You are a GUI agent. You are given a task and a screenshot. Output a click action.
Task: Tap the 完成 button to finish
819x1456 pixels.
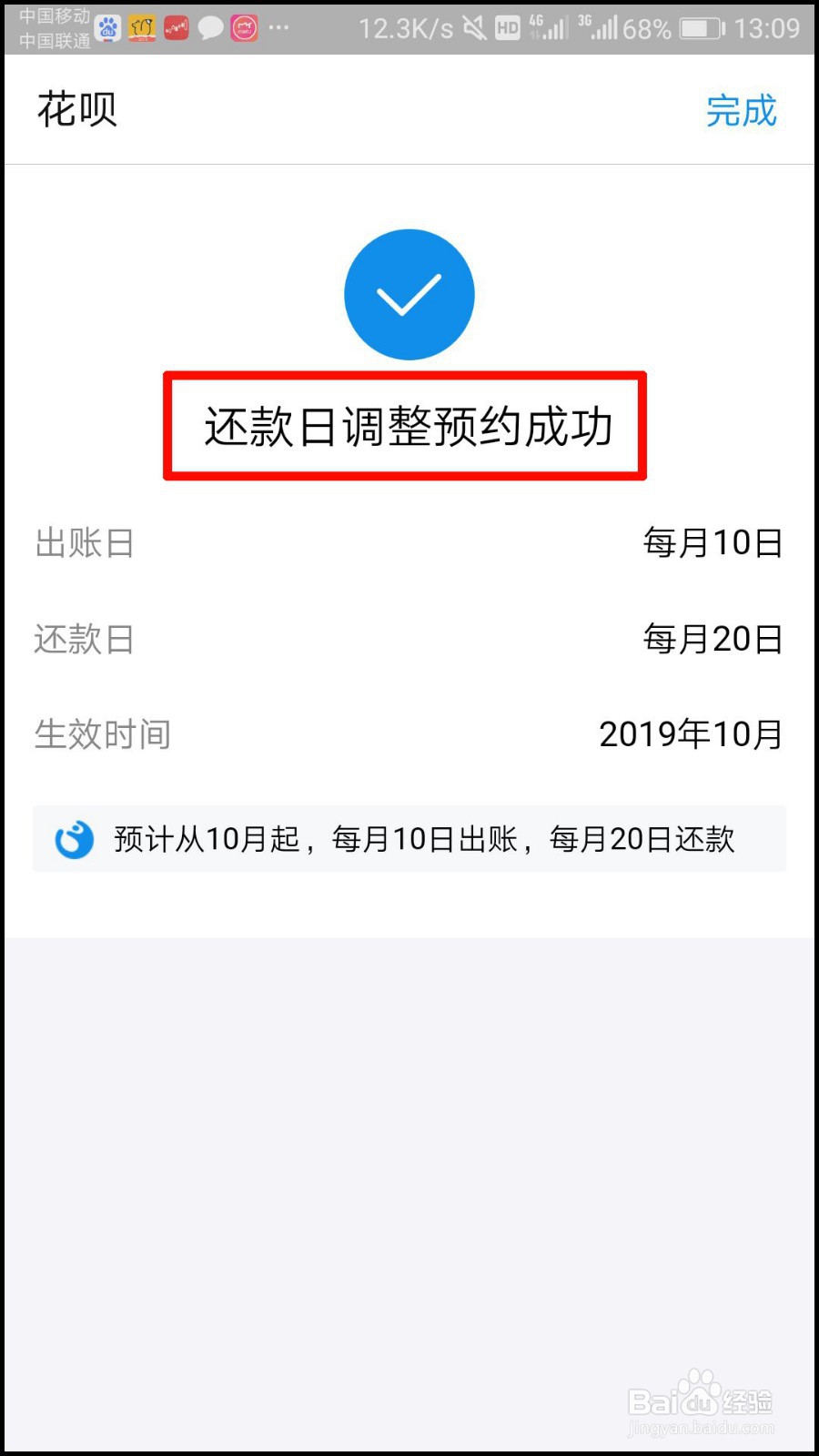(742, 109)
